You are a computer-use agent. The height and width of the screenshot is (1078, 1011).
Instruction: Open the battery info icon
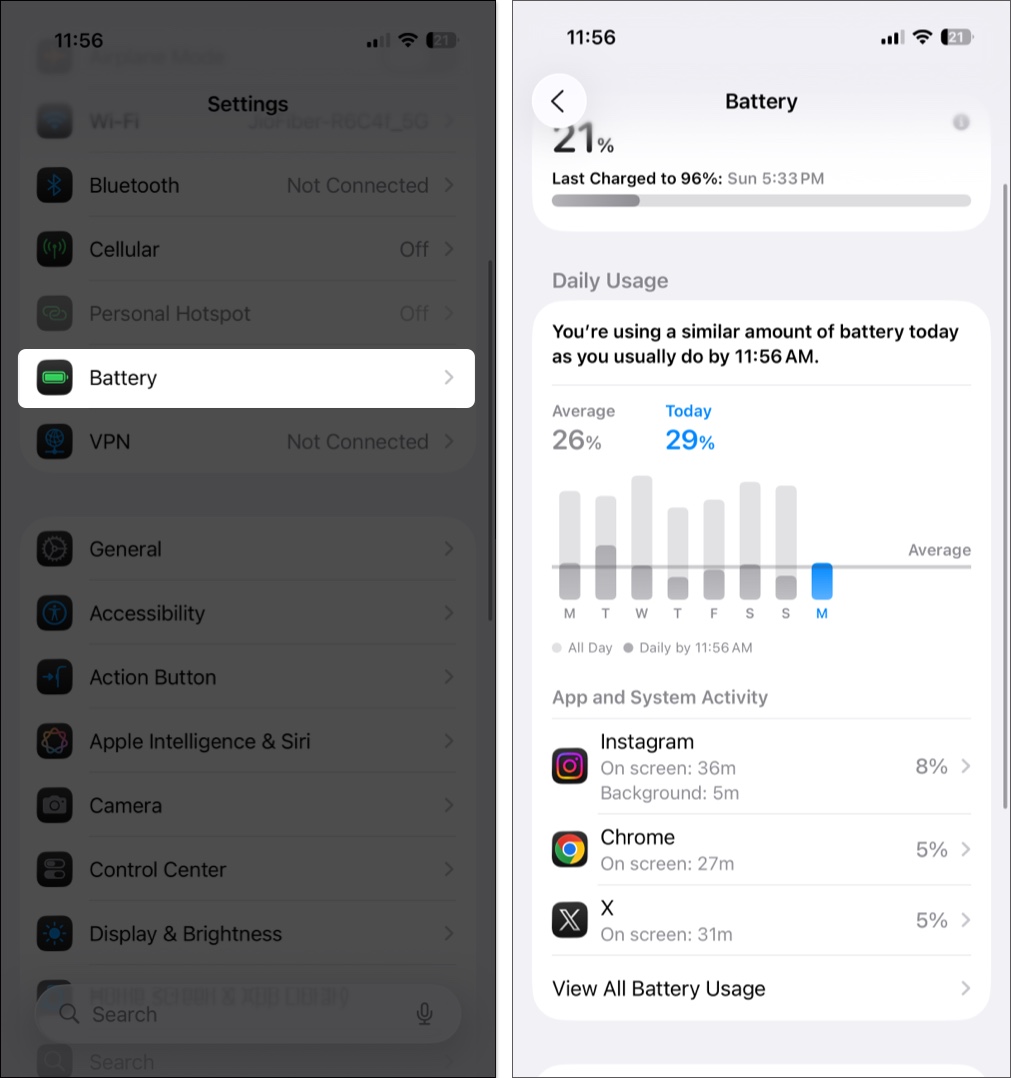point(960,122)
